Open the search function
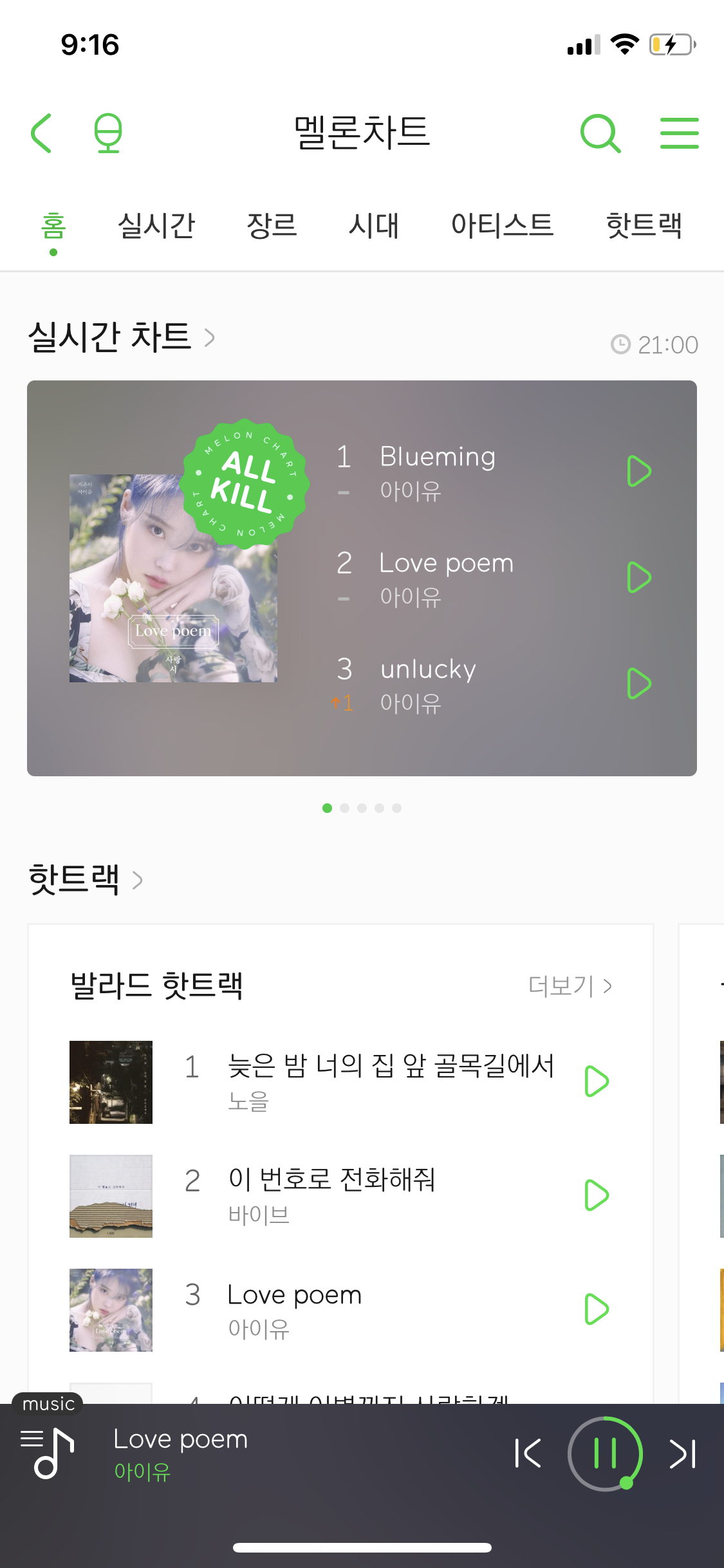The height and width of the screenshot is (1568, 724). (600, 133)
